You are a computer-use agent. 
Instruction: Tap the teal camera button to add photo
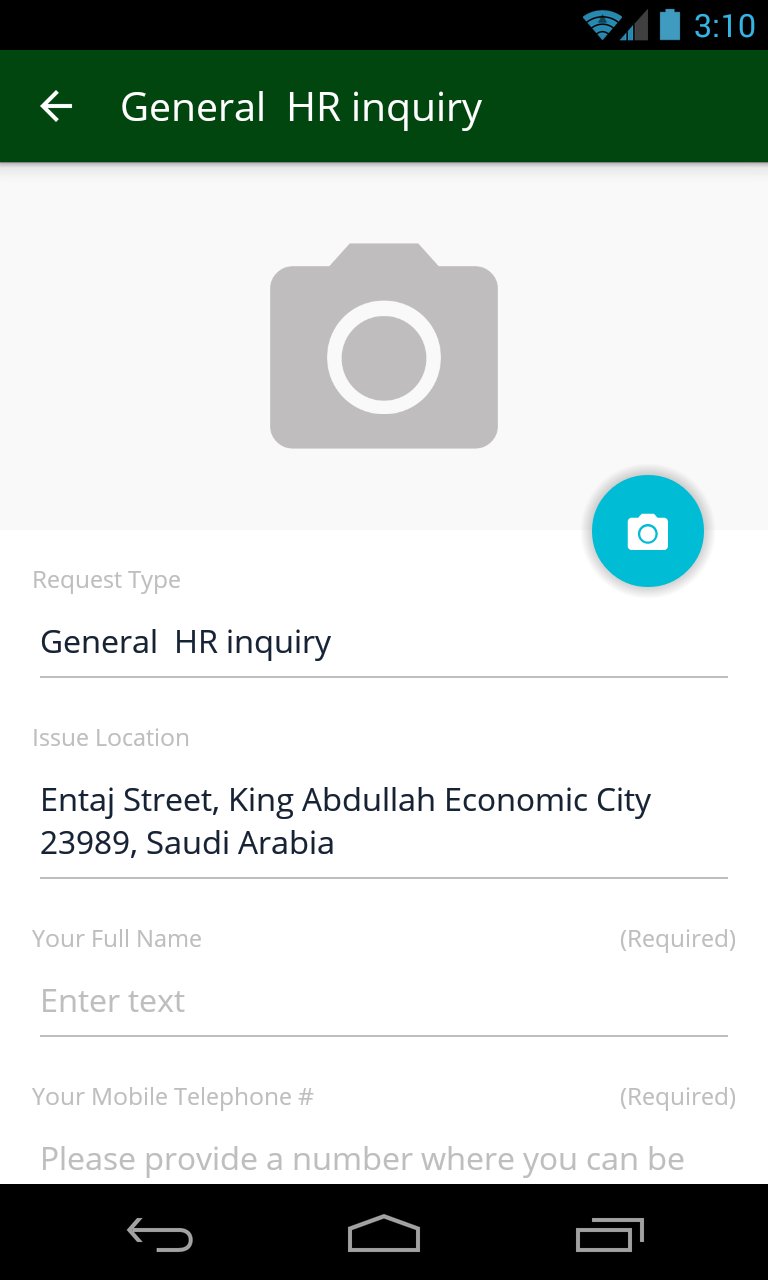pyautogui.click(x=648, y=531)
